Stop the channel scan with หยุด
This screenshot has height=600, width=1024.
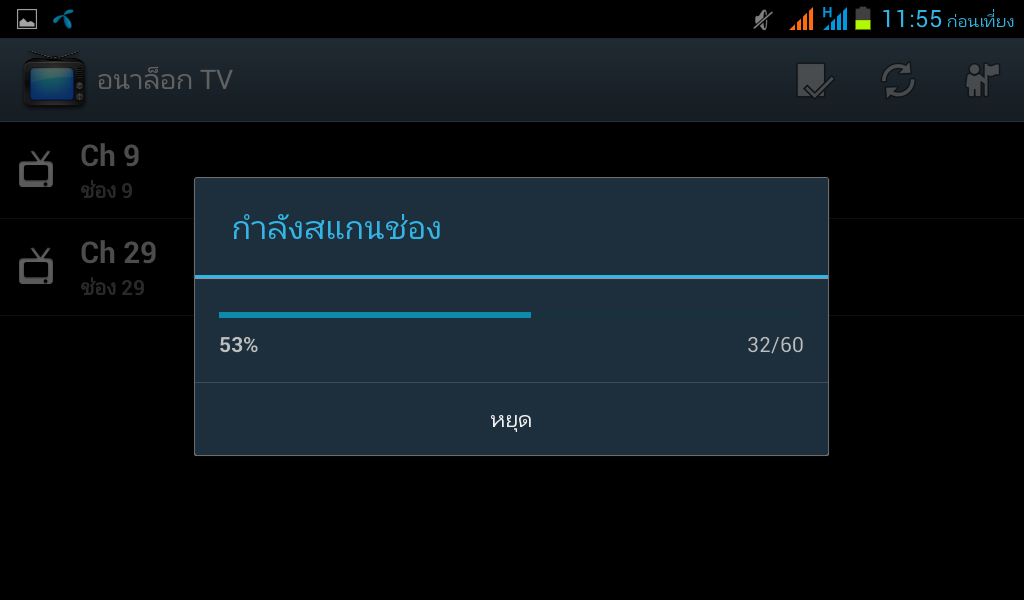511,420
